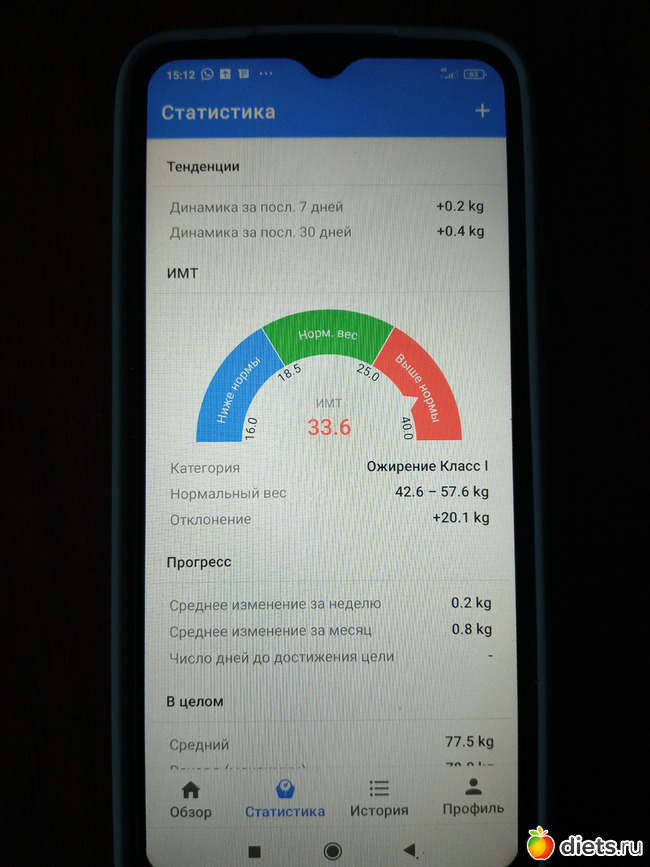
Task: Open the История tab
Action: (379, 797)
